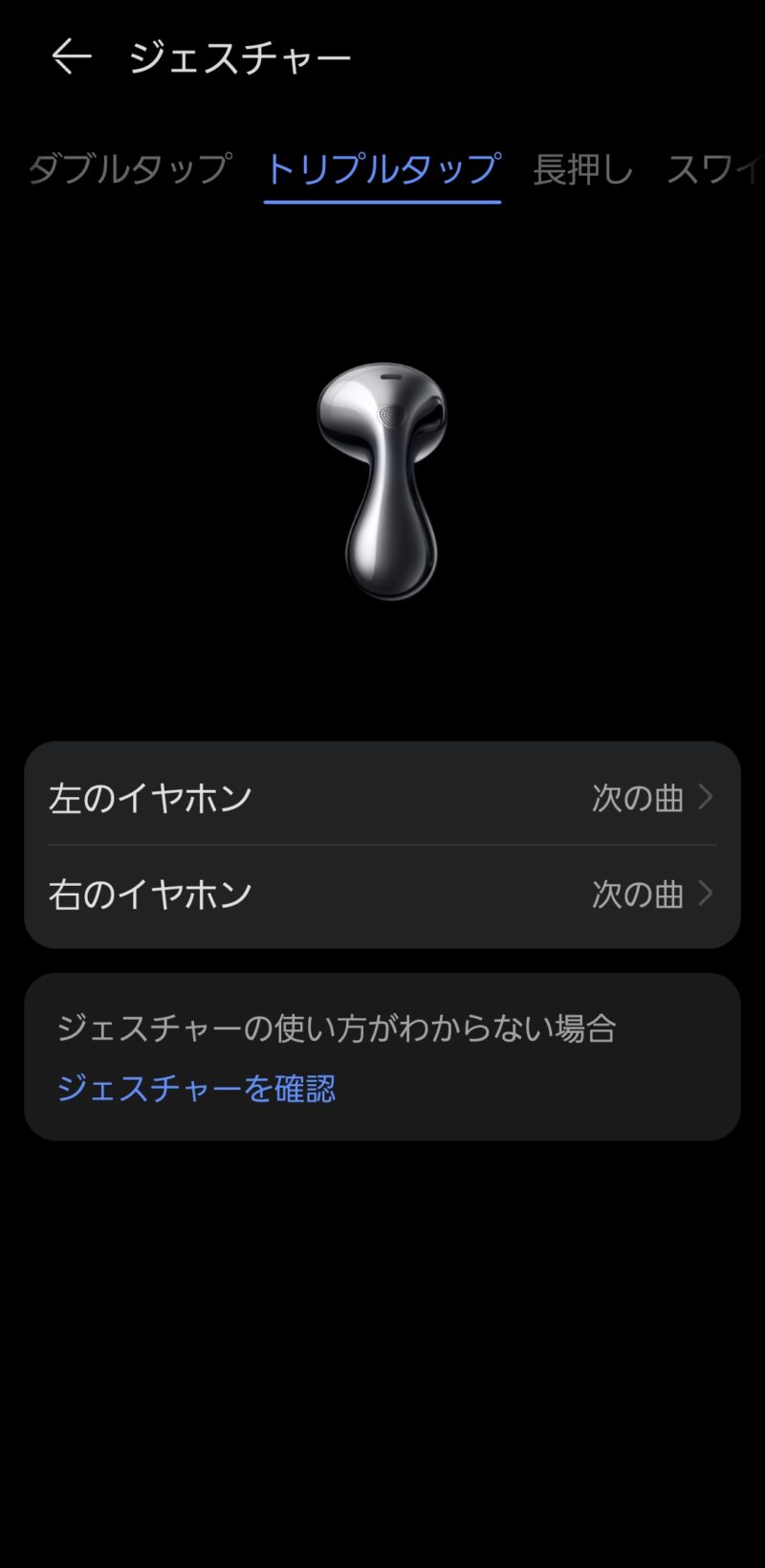Tap the ジェスチャーを確認 link
This screenshot has width=765, height=1568.
tap(196, 1088)
